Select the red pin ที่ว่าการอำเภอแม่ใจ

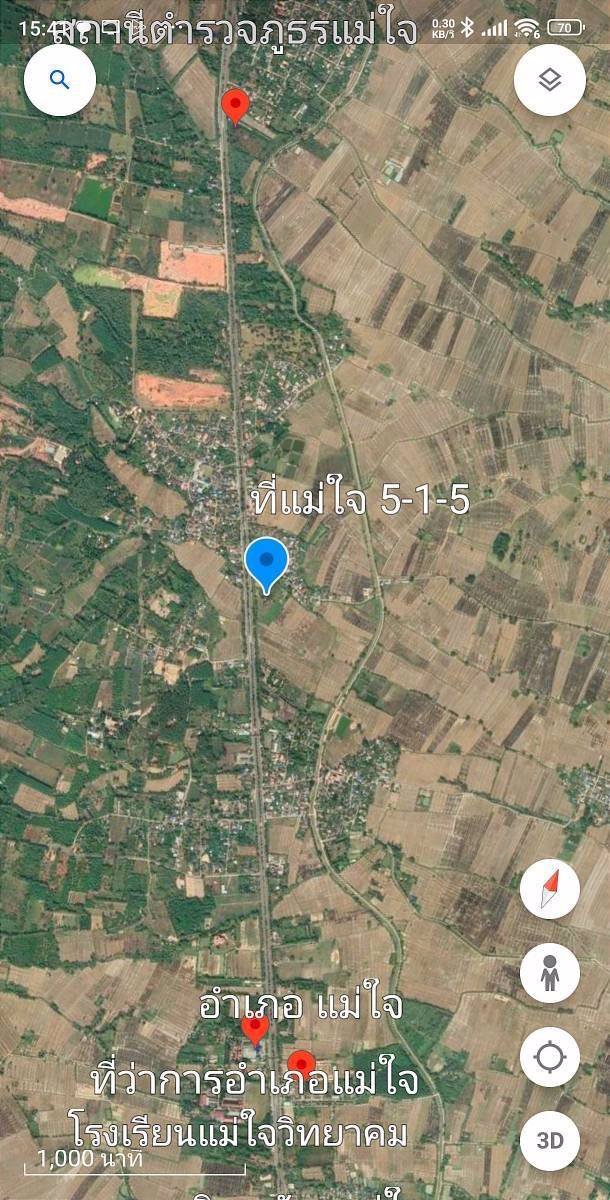pos(301,1065)
